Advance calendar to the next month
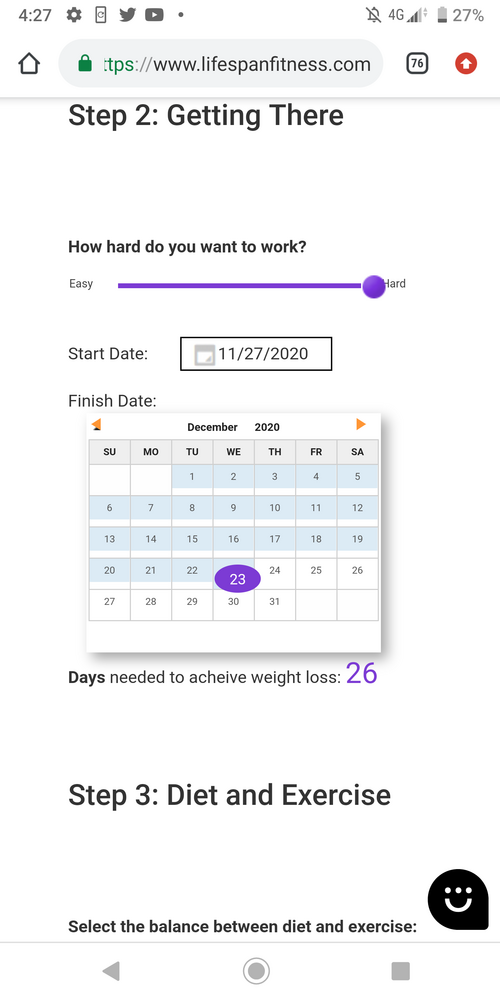The image size is (500, 1000). coord(361,424)
